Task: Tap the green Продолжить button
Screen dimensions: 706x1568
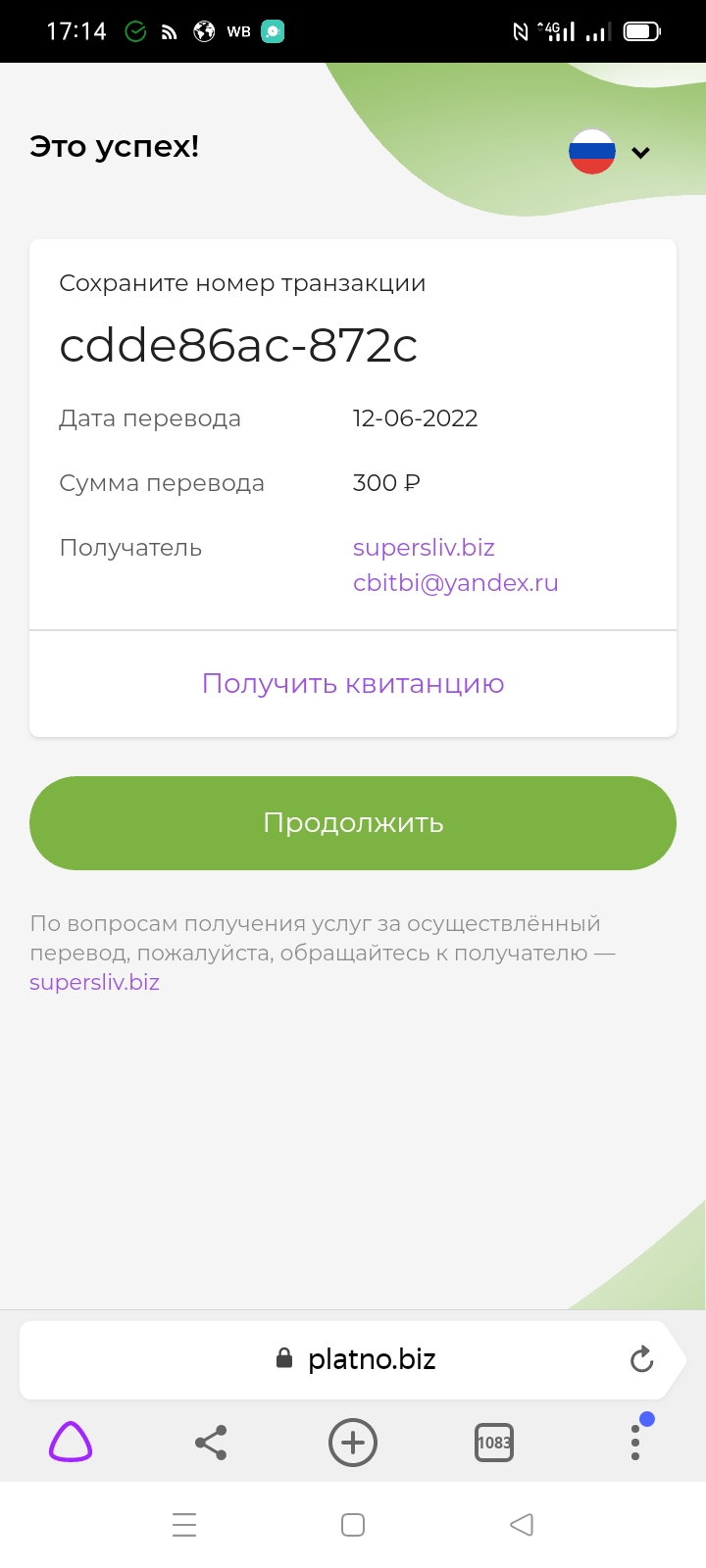Action: tap(353, 823)
